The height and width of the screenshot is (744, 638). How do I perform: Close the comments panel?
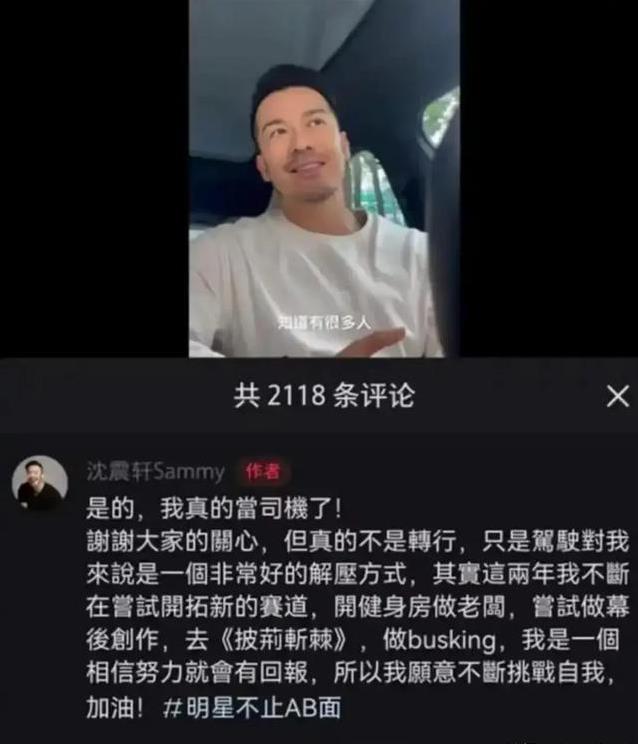click(617, 397)
